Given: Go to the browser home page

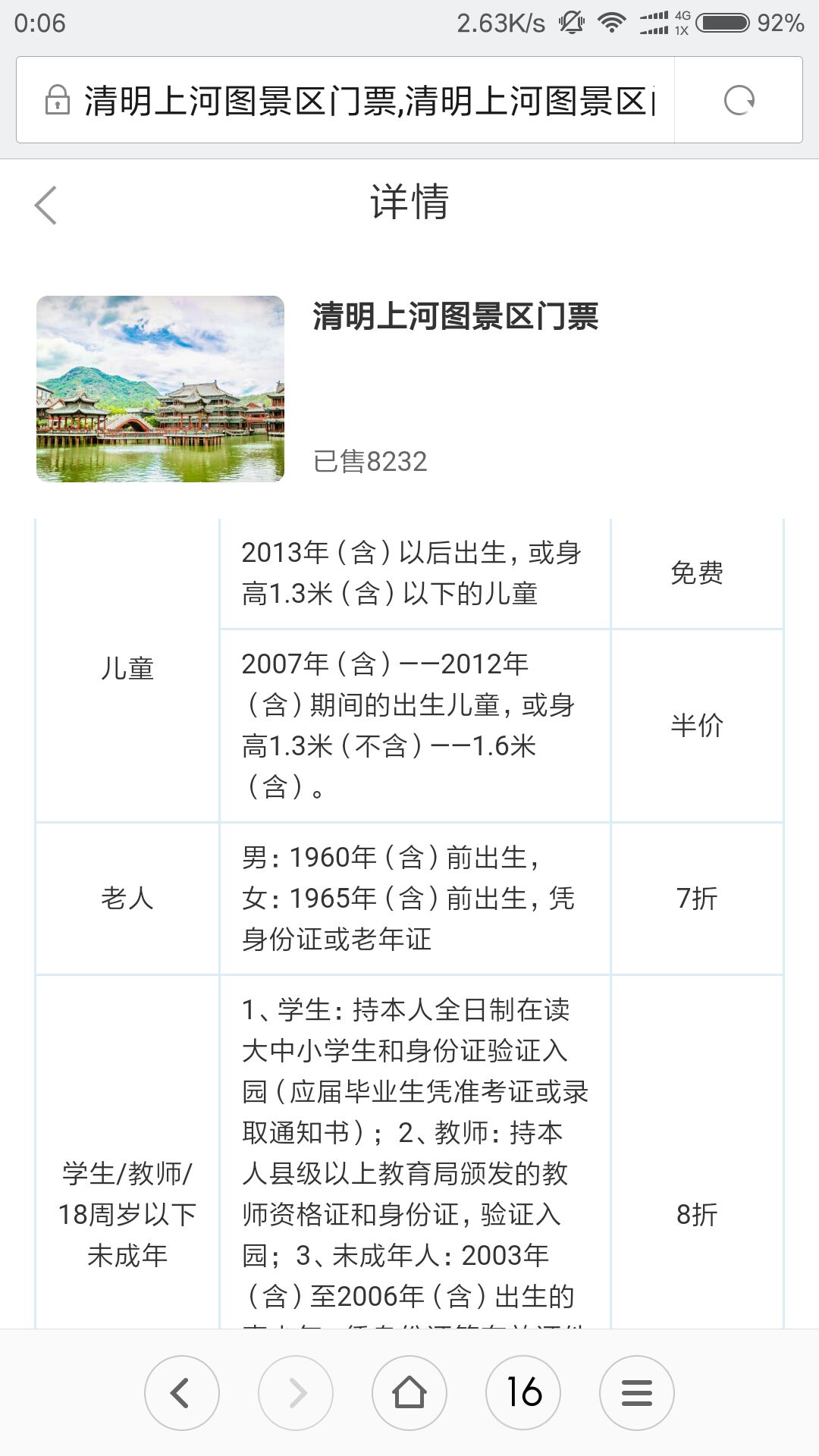Looking at the screenshot, I should pyautogui.click(x=409, y=1393).
